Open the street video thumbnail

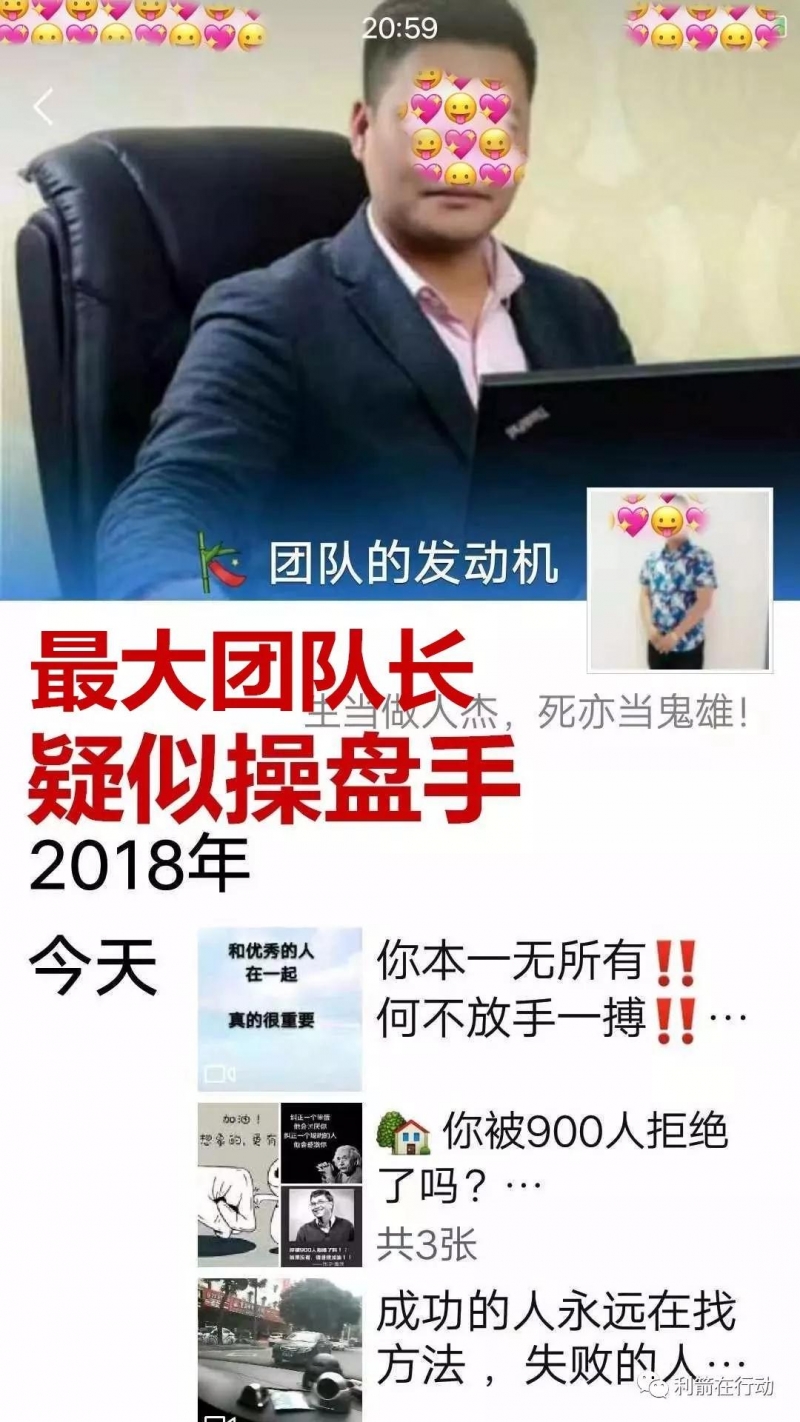pyautogui.click(x=279, y=1348)
